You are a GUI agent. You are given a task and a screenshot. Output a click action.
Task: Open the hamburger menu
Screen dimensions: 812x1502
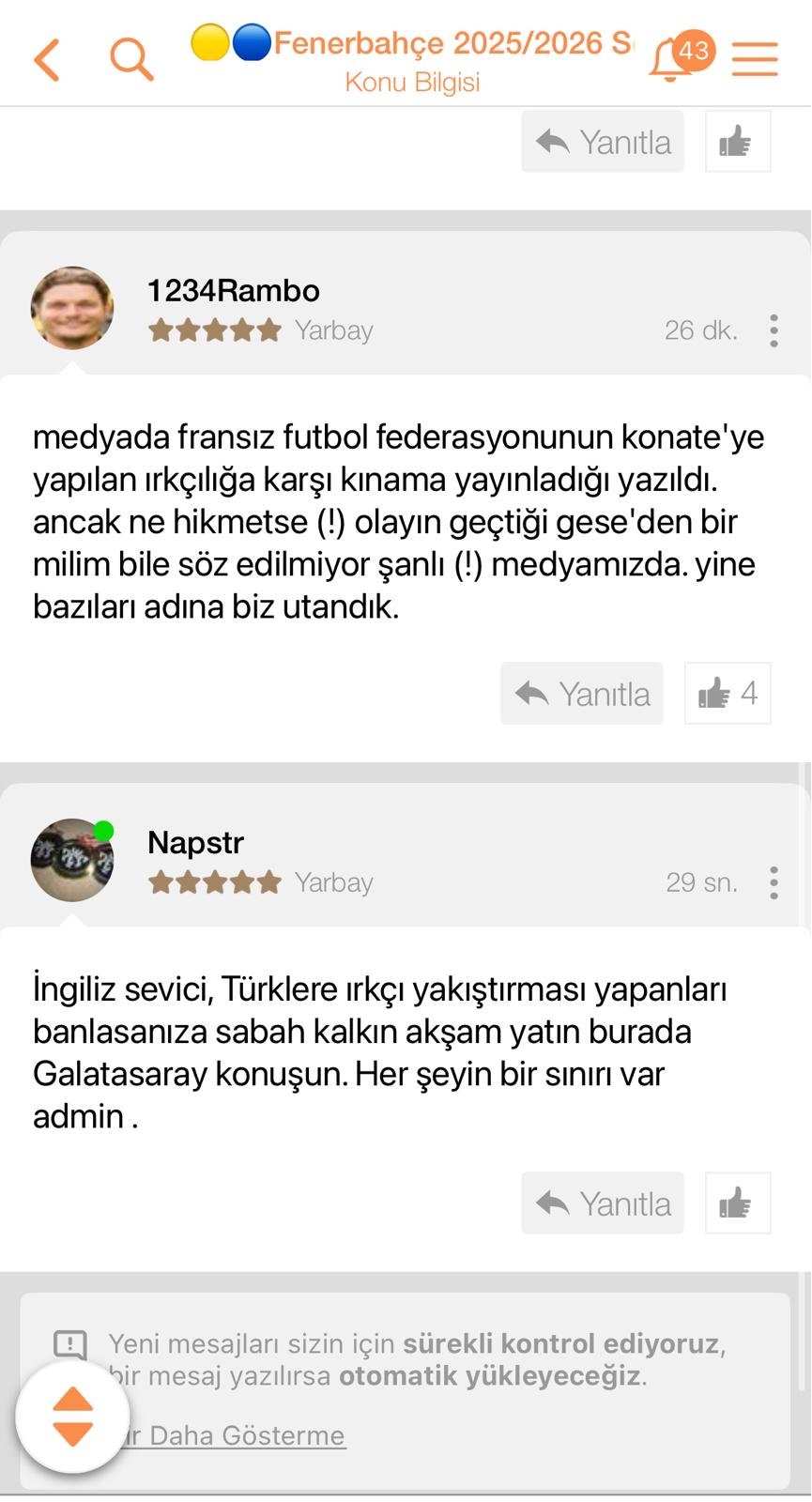pos(755,58)
